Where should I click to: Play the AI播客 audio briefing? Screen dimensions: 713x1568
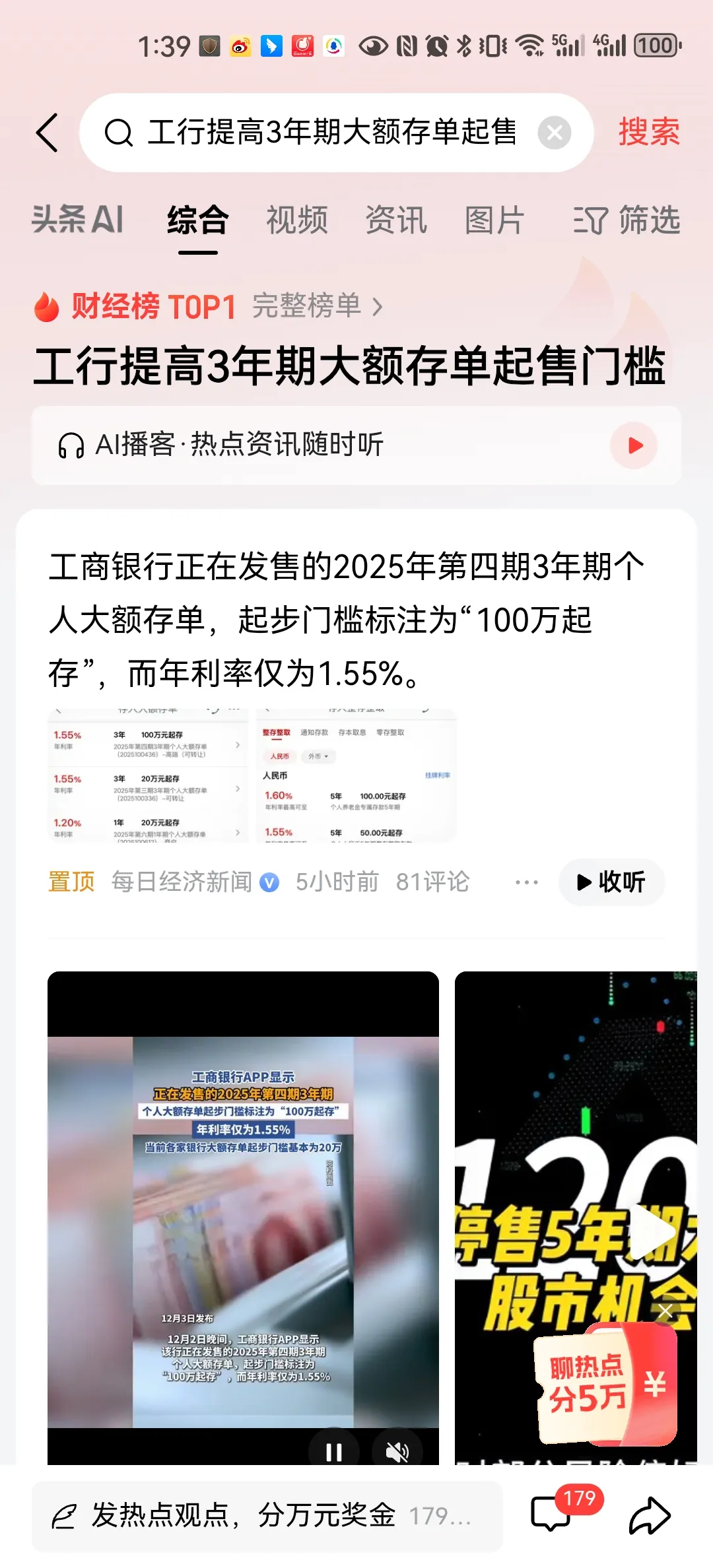(634, 445)
